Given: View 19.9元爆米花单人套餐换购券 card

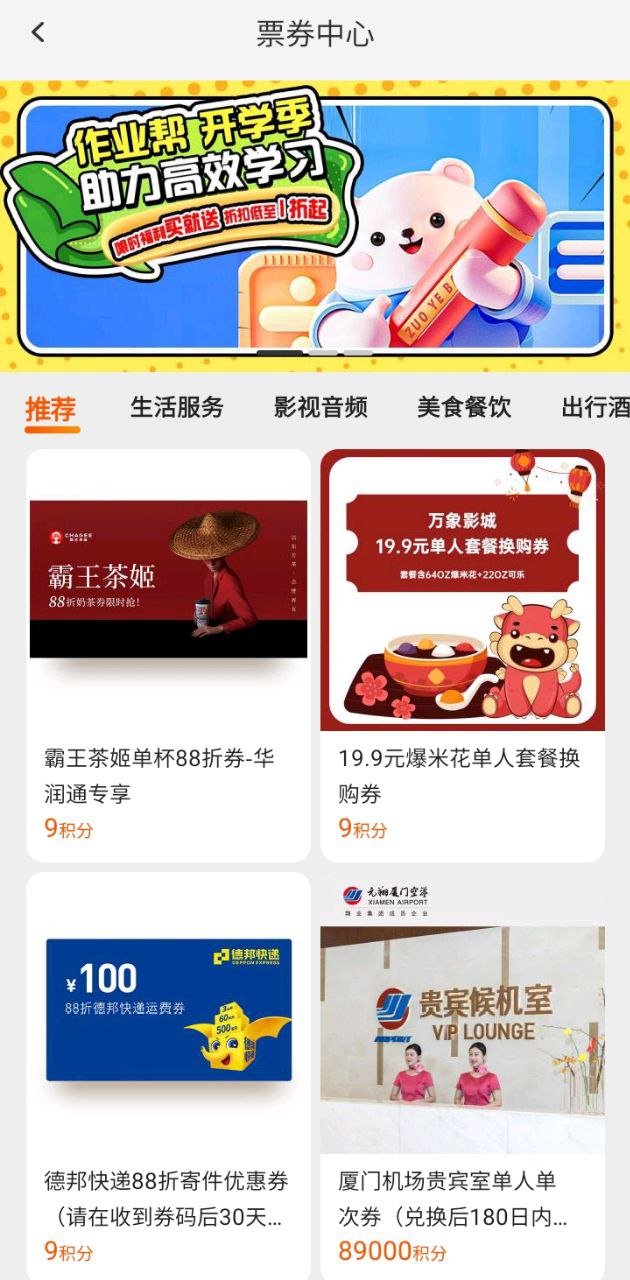Looking at the screenshot, I should pos(462,655).
